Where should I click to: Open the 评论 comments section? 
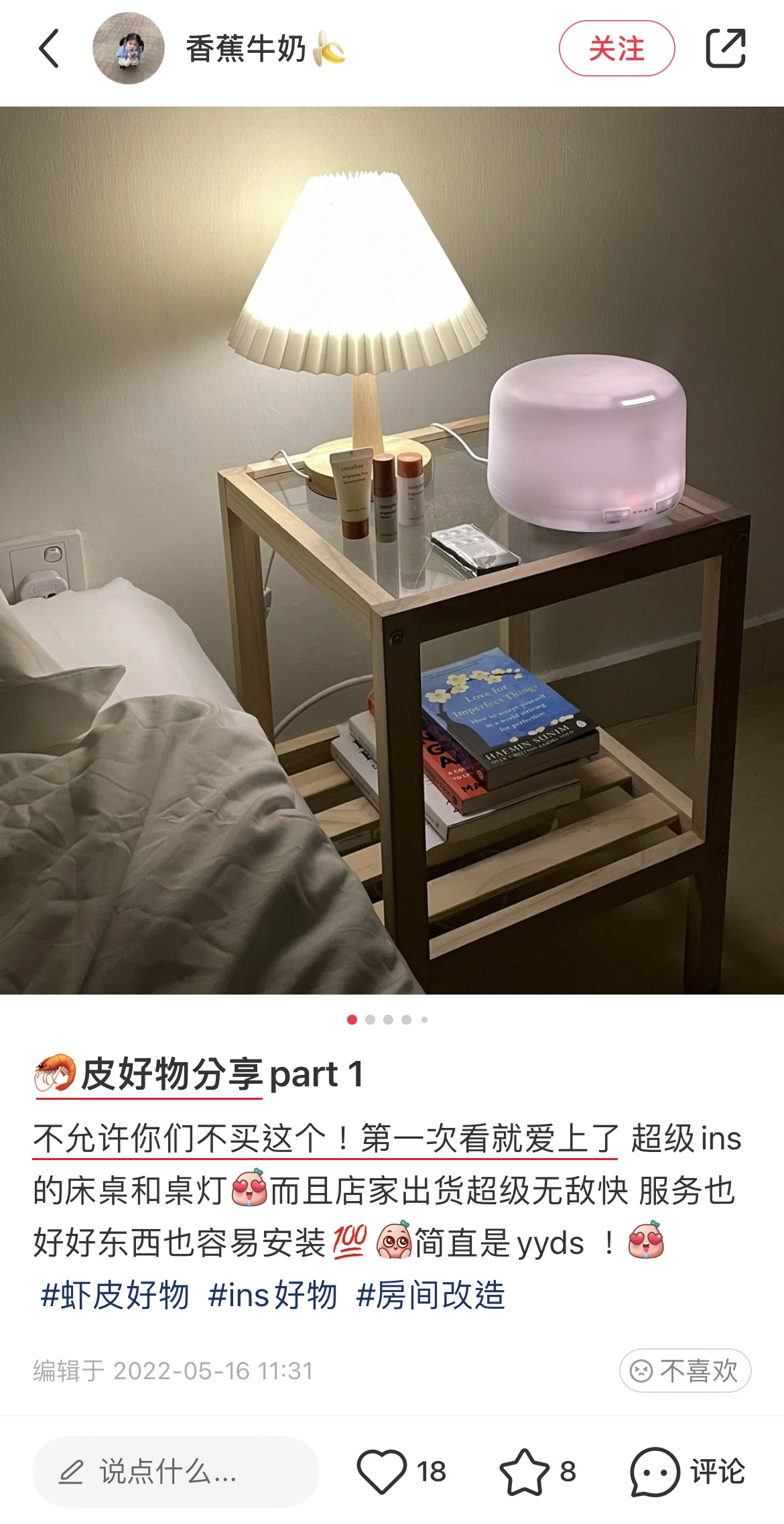688,1472
